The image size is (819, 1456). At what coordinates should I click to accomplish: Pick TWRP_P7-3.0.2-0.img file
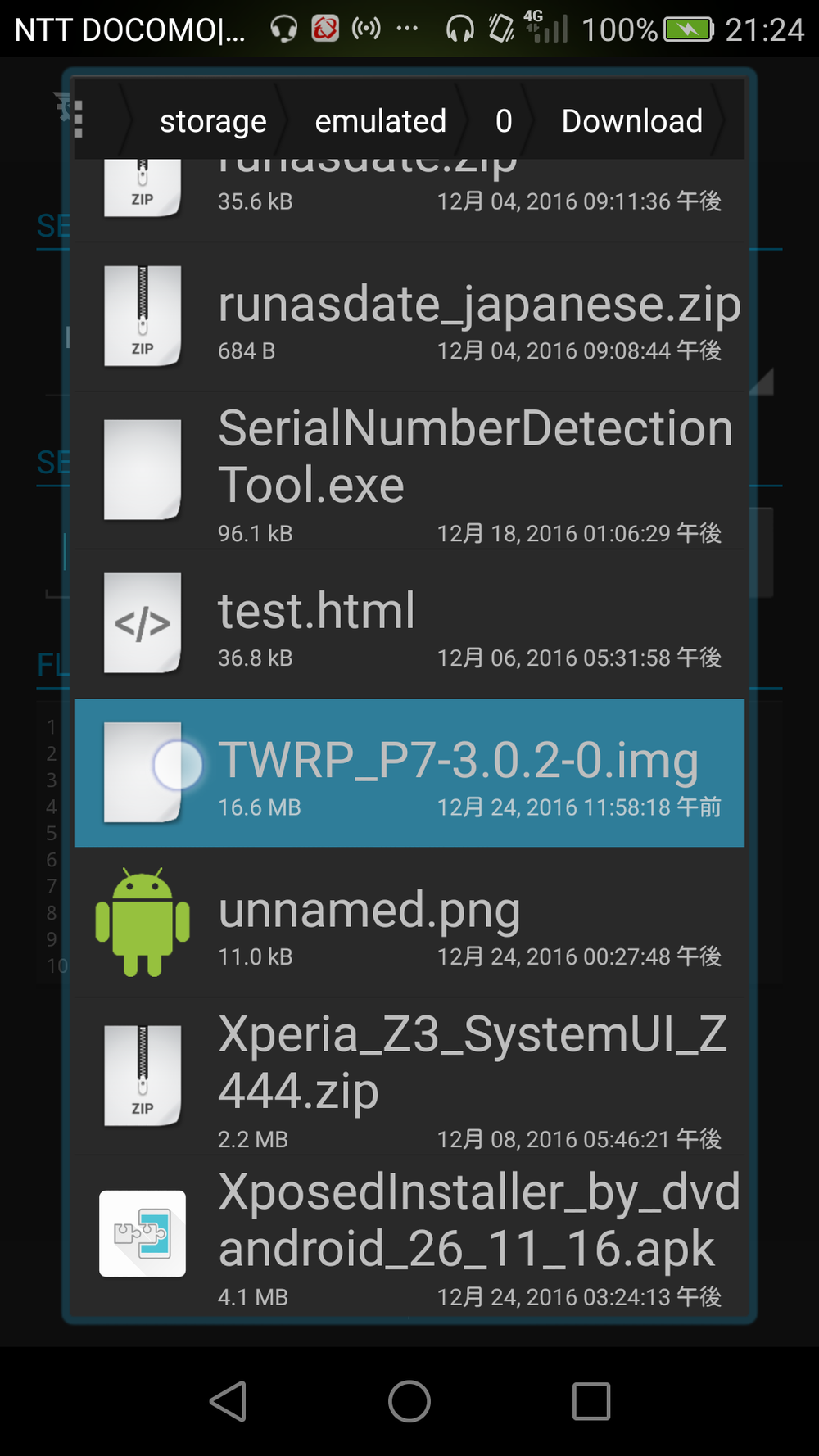tap(409, 772)
